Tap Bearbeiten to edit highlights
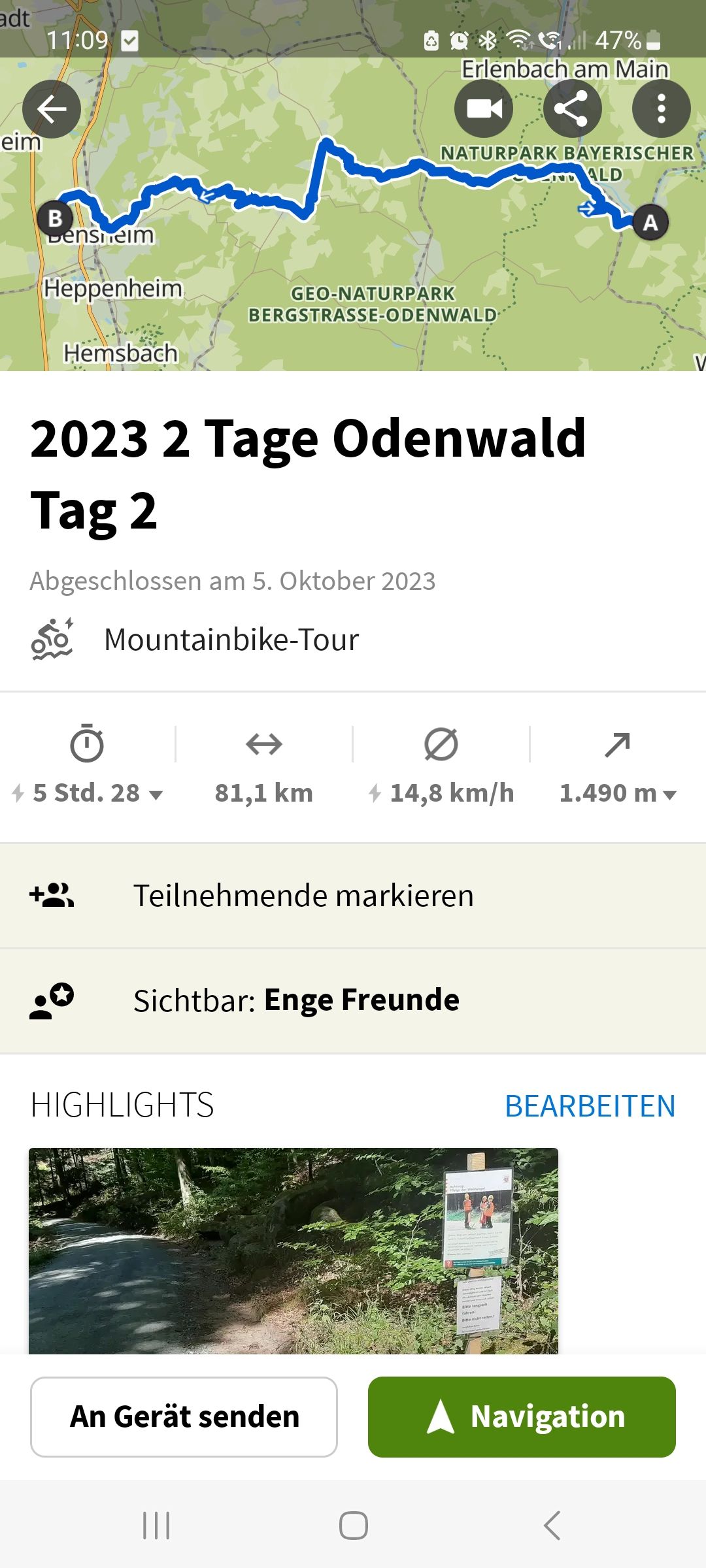This screenshot has height=1568, width=706. coord(590,1106)
